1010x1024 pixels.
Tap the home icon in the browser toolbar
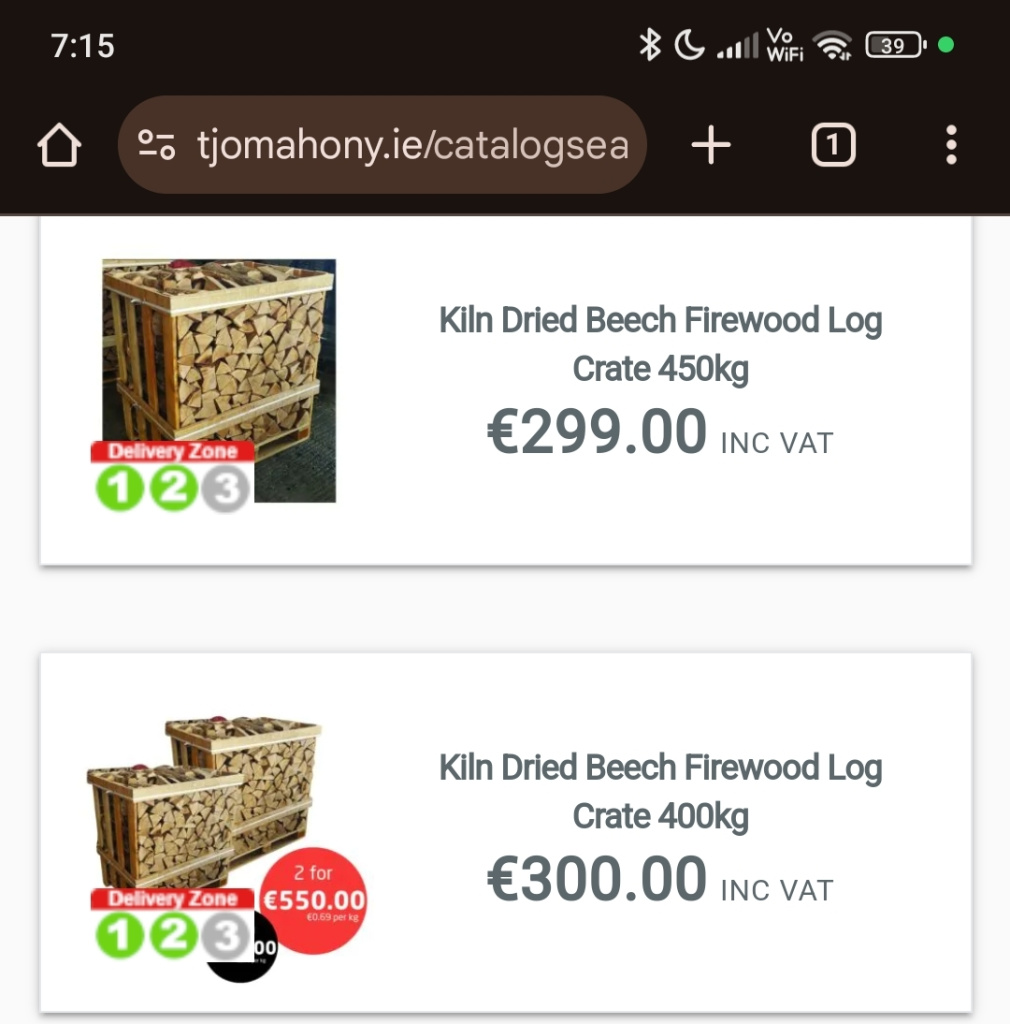pos(59,144)
